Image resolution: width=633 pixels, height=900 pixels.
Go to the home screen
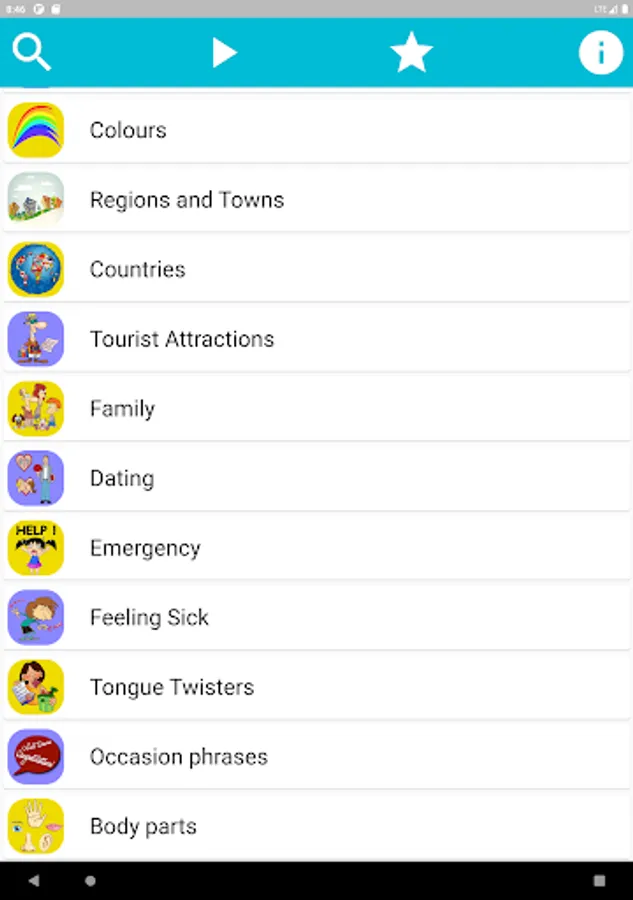[91, 881]
